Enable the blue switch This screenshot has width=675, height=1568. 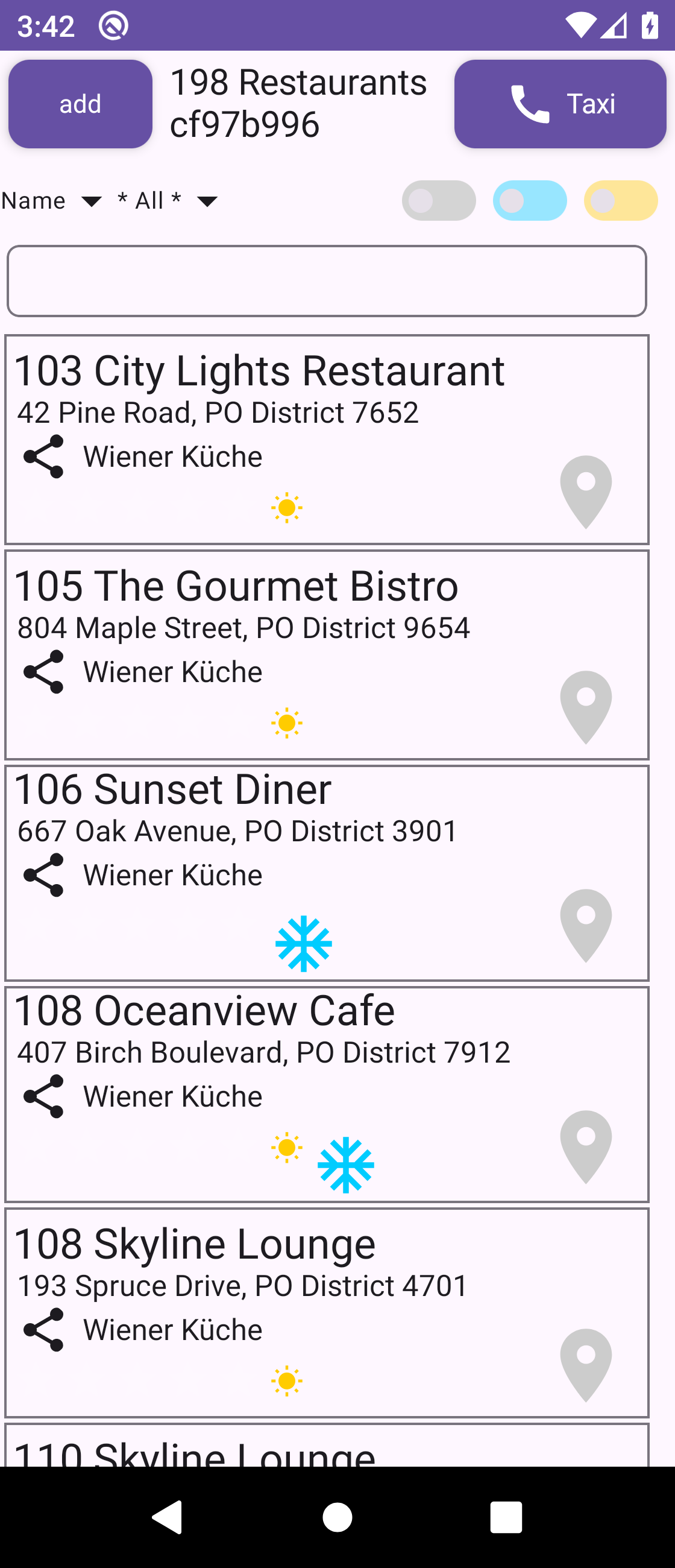click(x=530, y=201)
